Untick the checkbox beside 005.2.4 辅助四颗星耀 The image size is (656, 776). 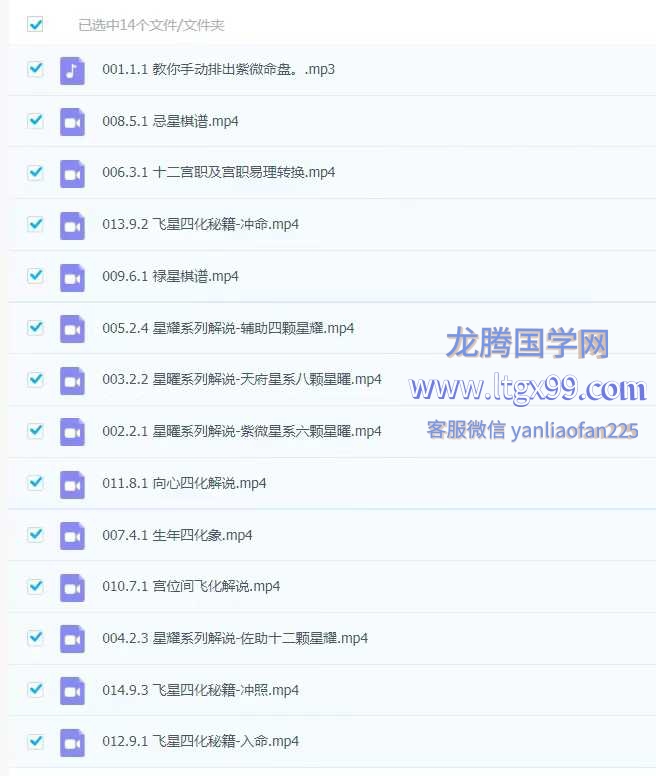pyautogui.click(x=36, y=327)
